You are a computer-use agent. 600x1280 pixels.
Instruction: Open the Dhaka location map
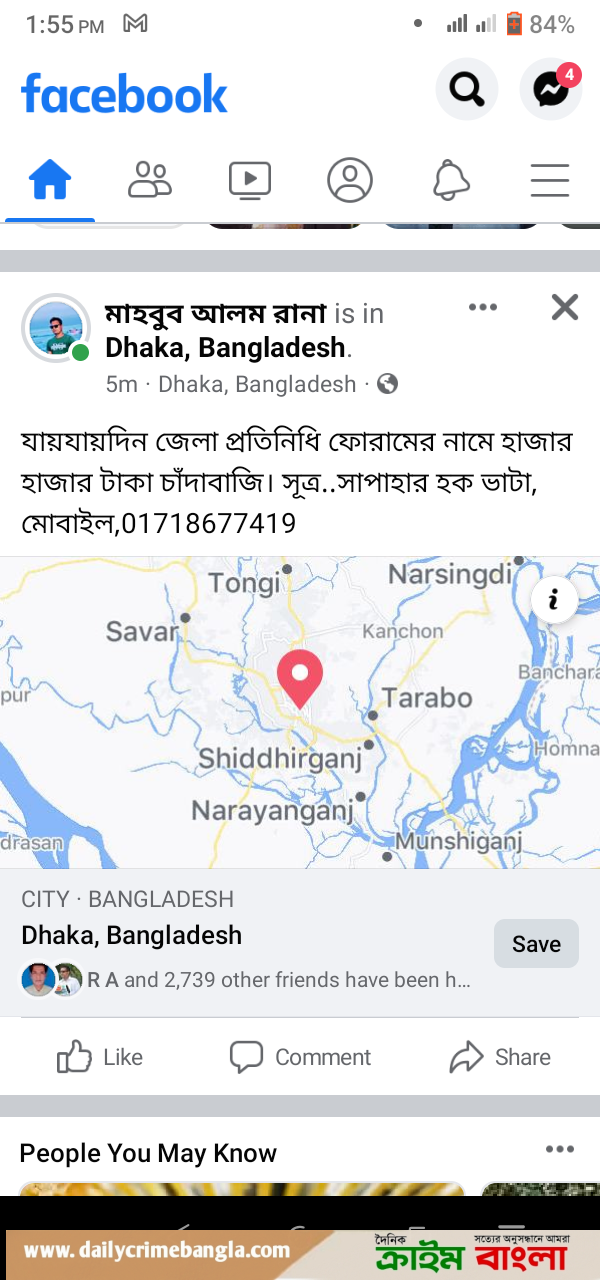[x=299, y=712]
